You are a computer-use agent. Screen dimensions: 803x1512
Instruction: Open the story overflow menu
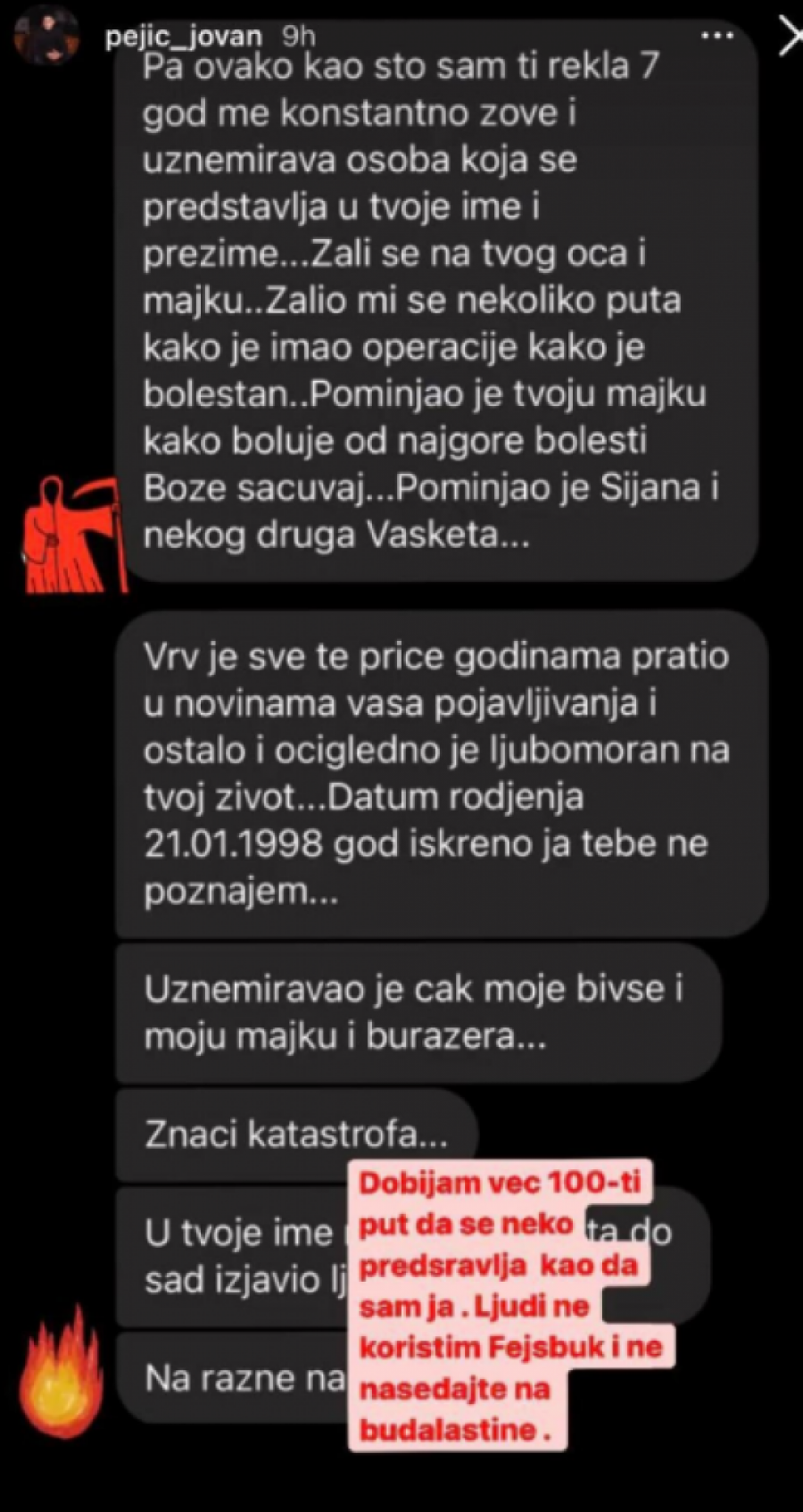point(716,37)
